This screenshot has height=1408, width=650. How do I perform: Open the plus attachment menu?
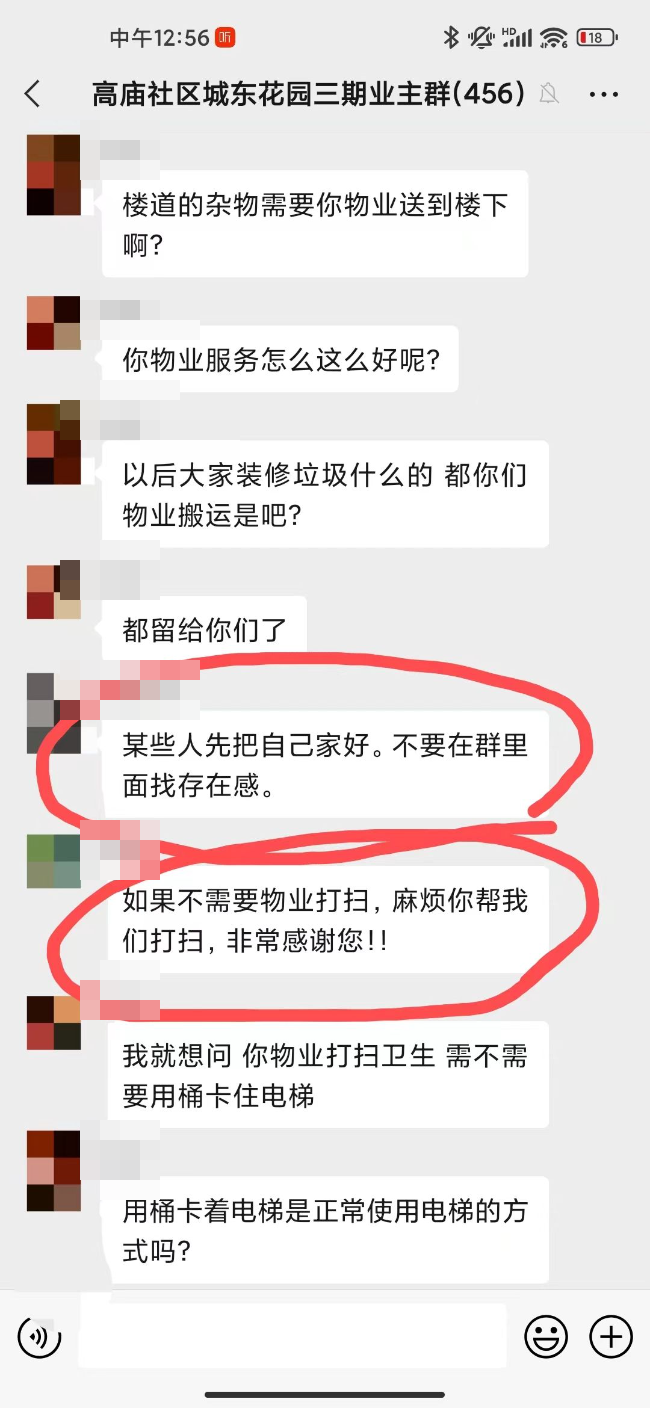click(611, 1336)
